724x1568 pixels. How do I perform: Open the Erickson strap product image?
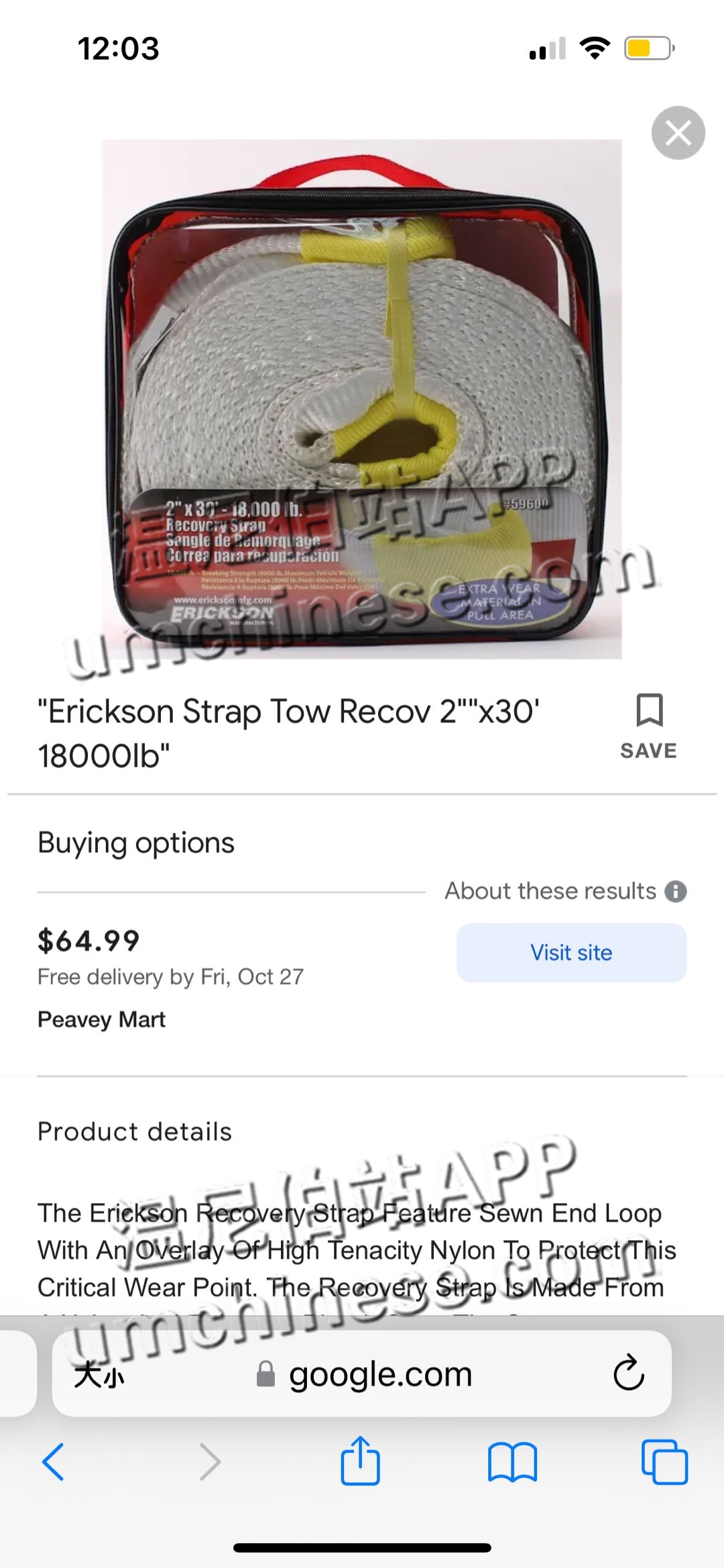[x=361, y=399]
